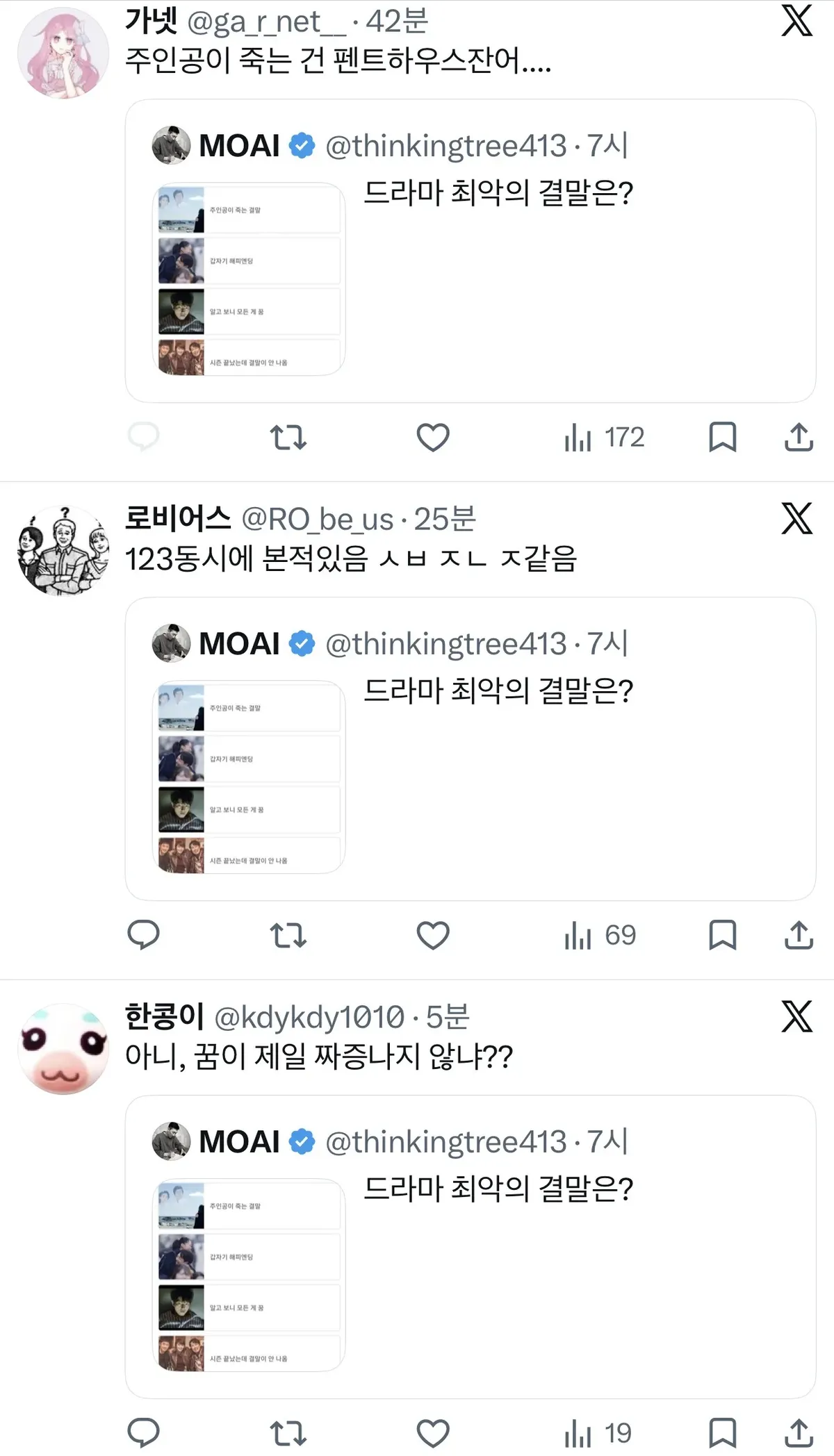This screenshot has width=834, height=1456.
Task: Reply to 한콩이's post
Action: coord(144,1433)
